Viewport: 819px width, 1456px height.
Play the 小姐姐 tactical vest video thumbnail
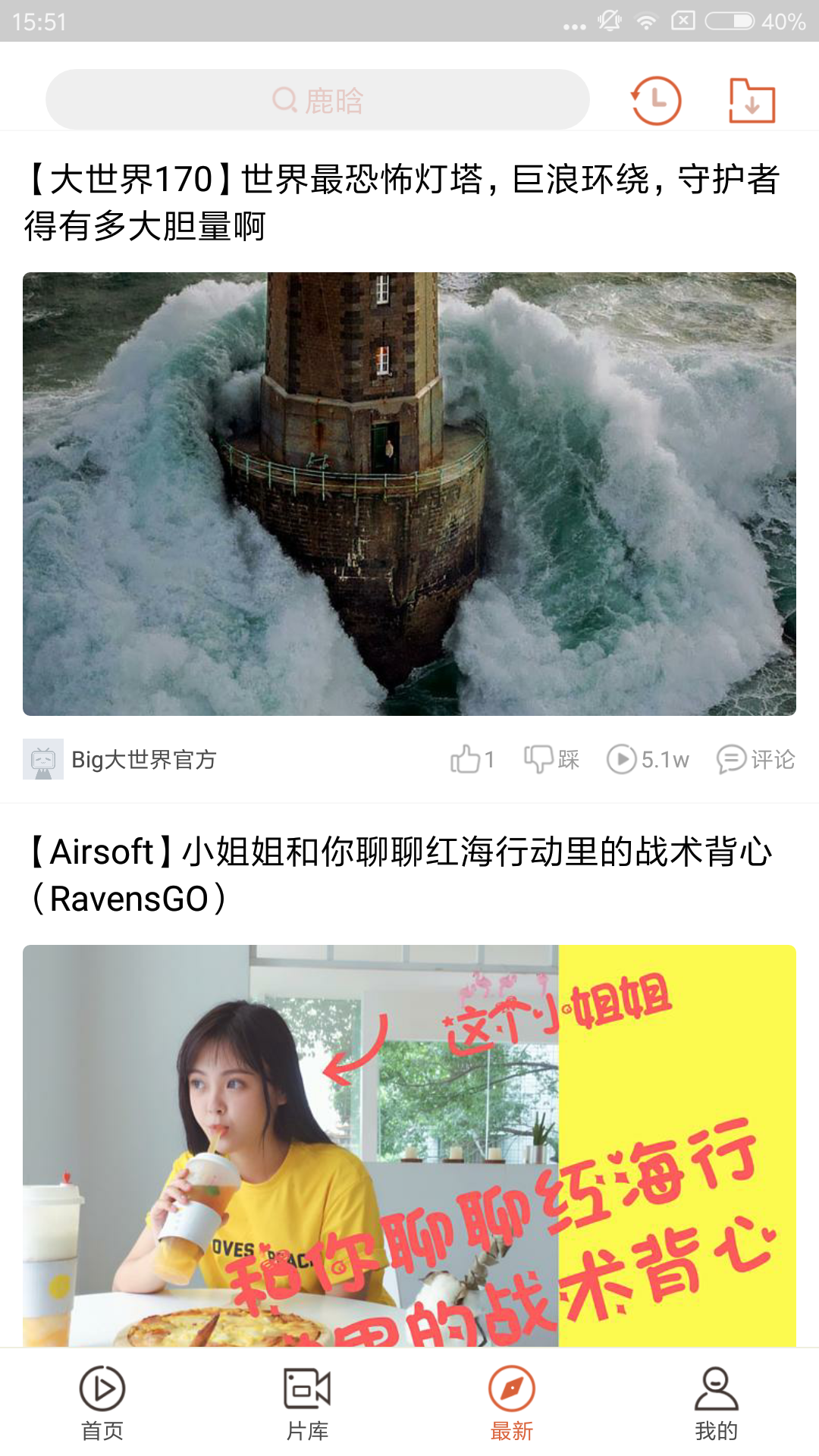pyautogui.click(x=409, y=1145)
